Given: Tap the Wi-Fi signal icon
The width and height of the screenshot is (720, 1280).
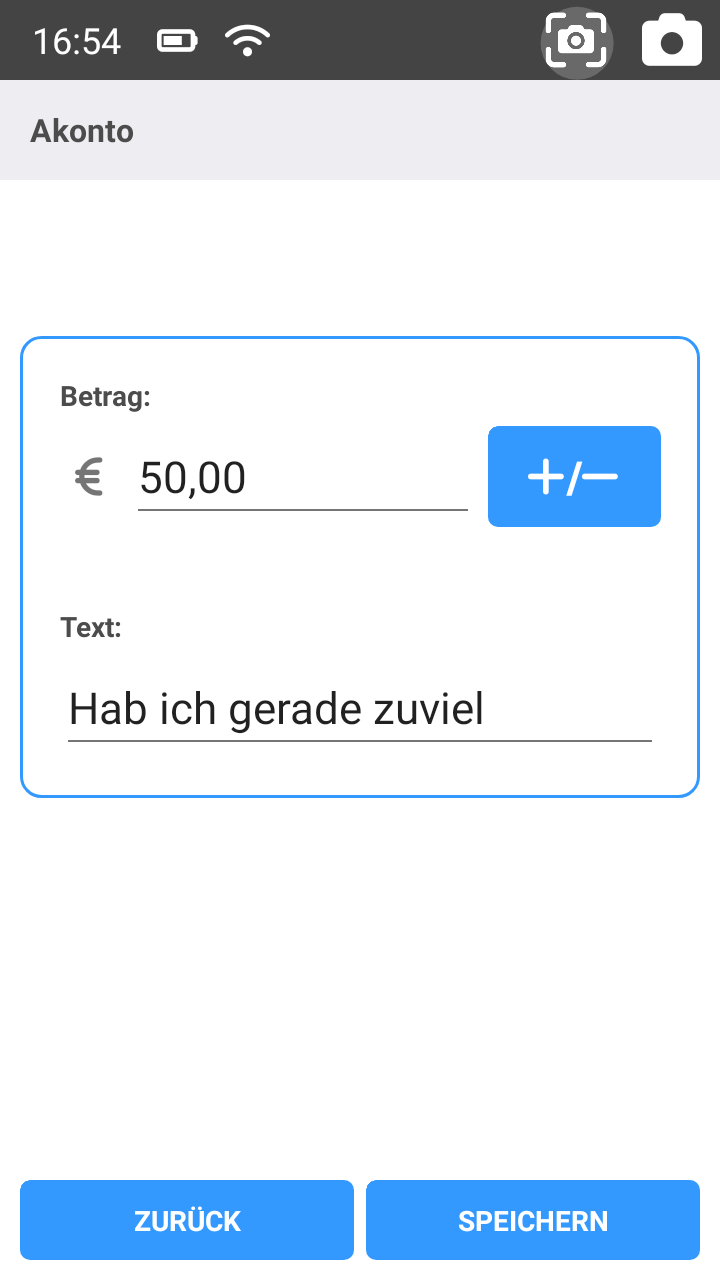Looking at the screenshot, I should 247,40.
